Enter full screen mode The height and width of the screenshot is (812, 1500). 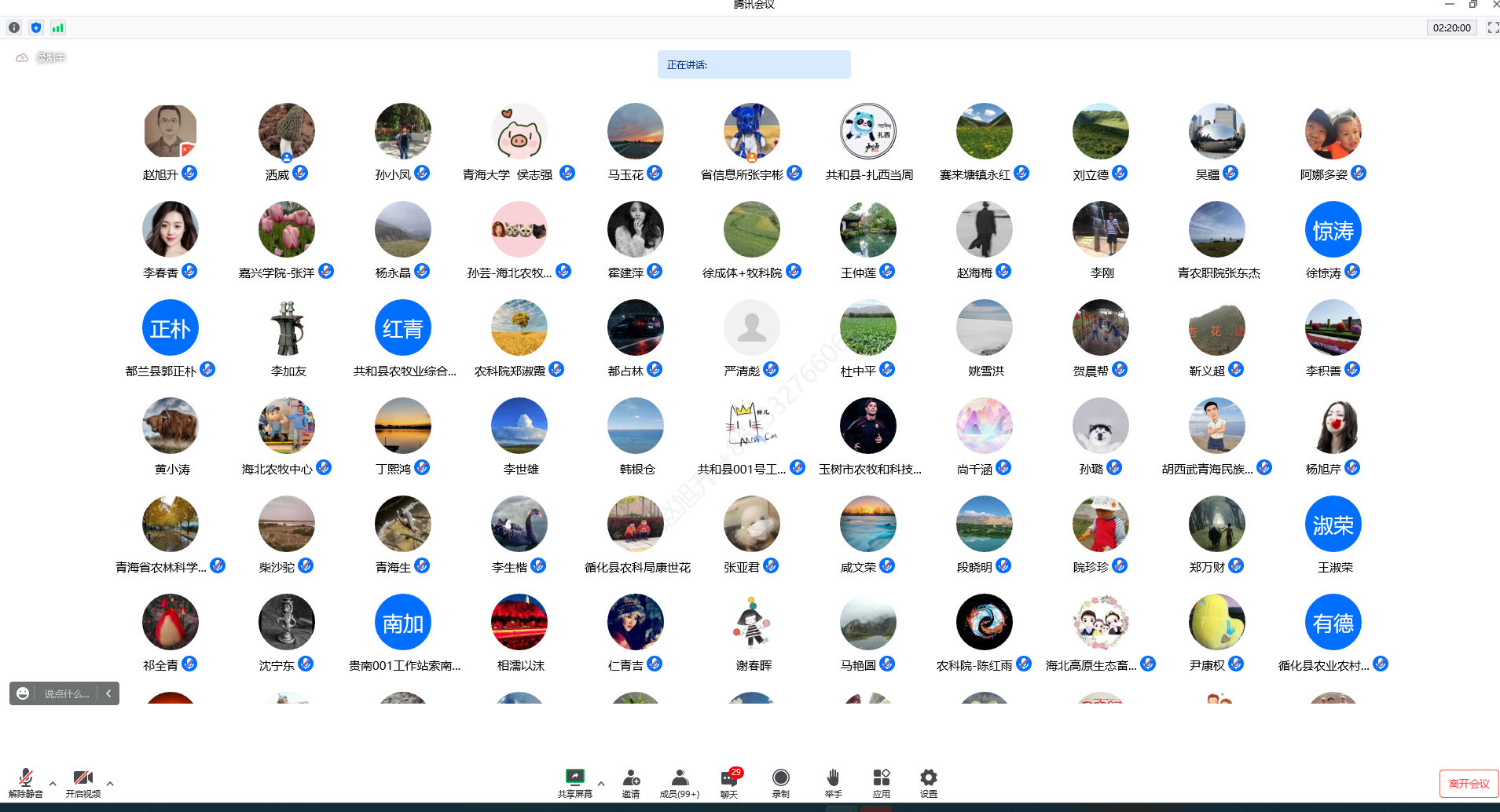(x=1492, y=27)
